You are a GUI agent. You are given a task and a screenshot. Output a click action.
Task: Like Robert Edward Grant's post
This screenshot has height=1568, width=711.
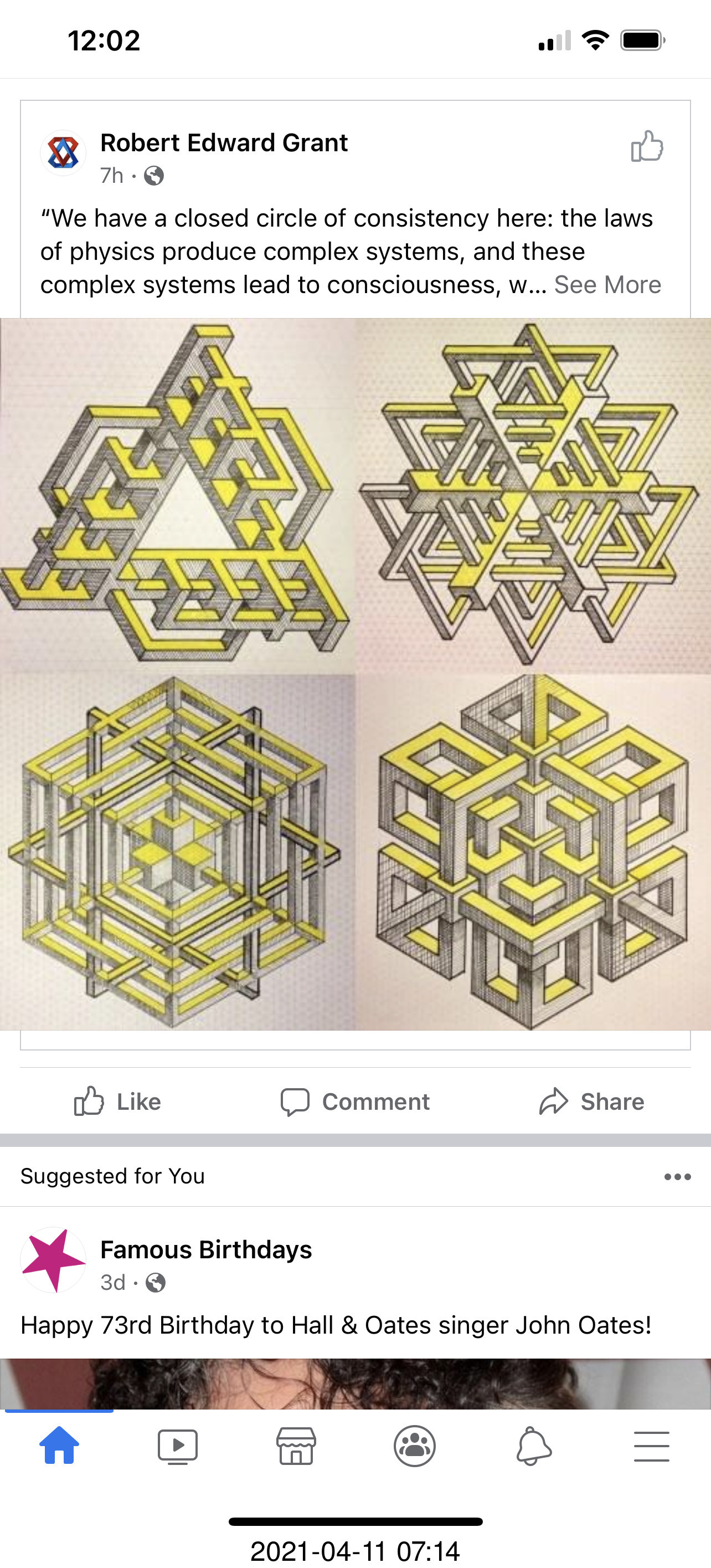click(117, 1101)
